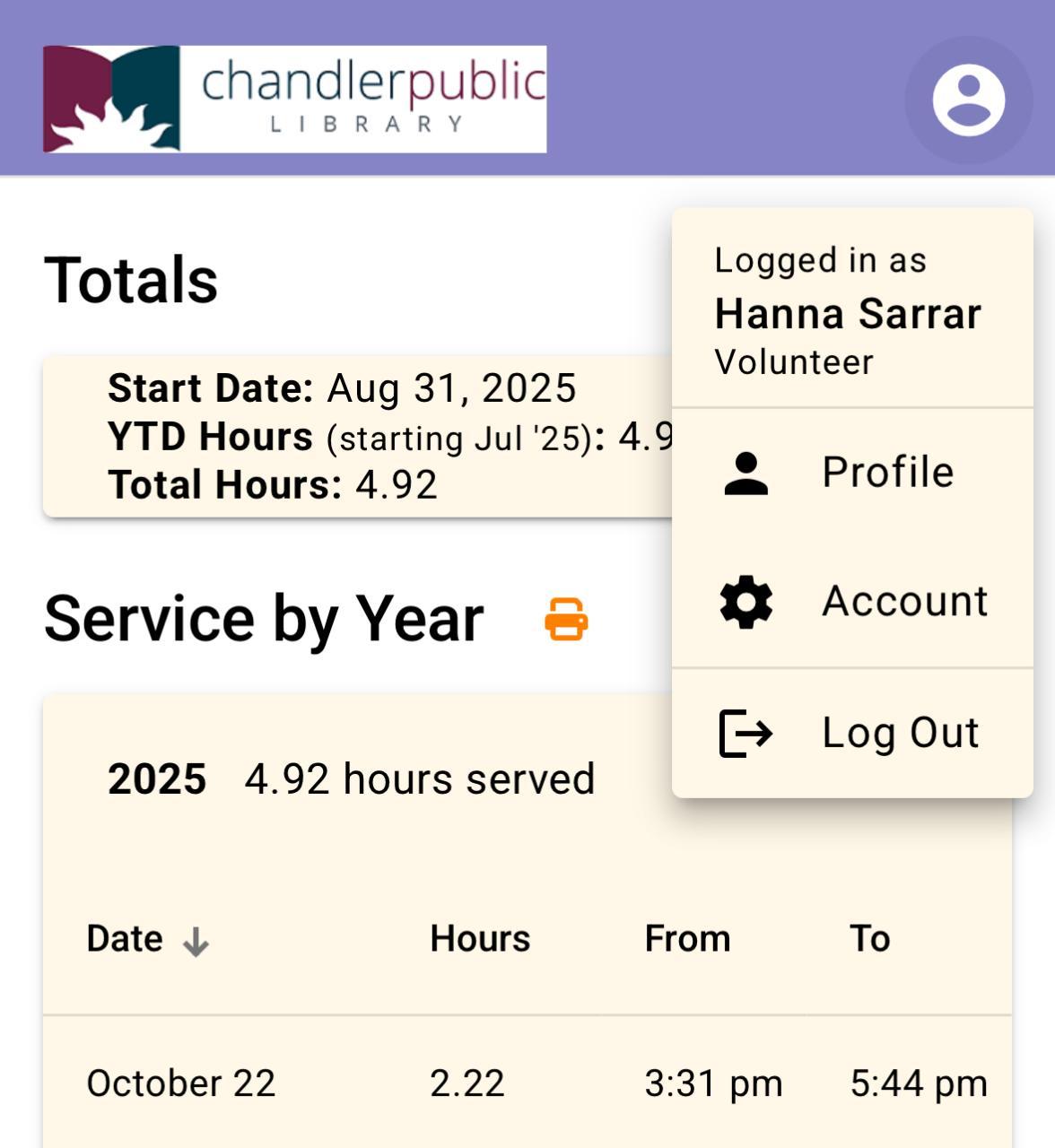Screen dimensions: 1055x1148
Task: Sort the table by Date column
Action: point(126,939)
